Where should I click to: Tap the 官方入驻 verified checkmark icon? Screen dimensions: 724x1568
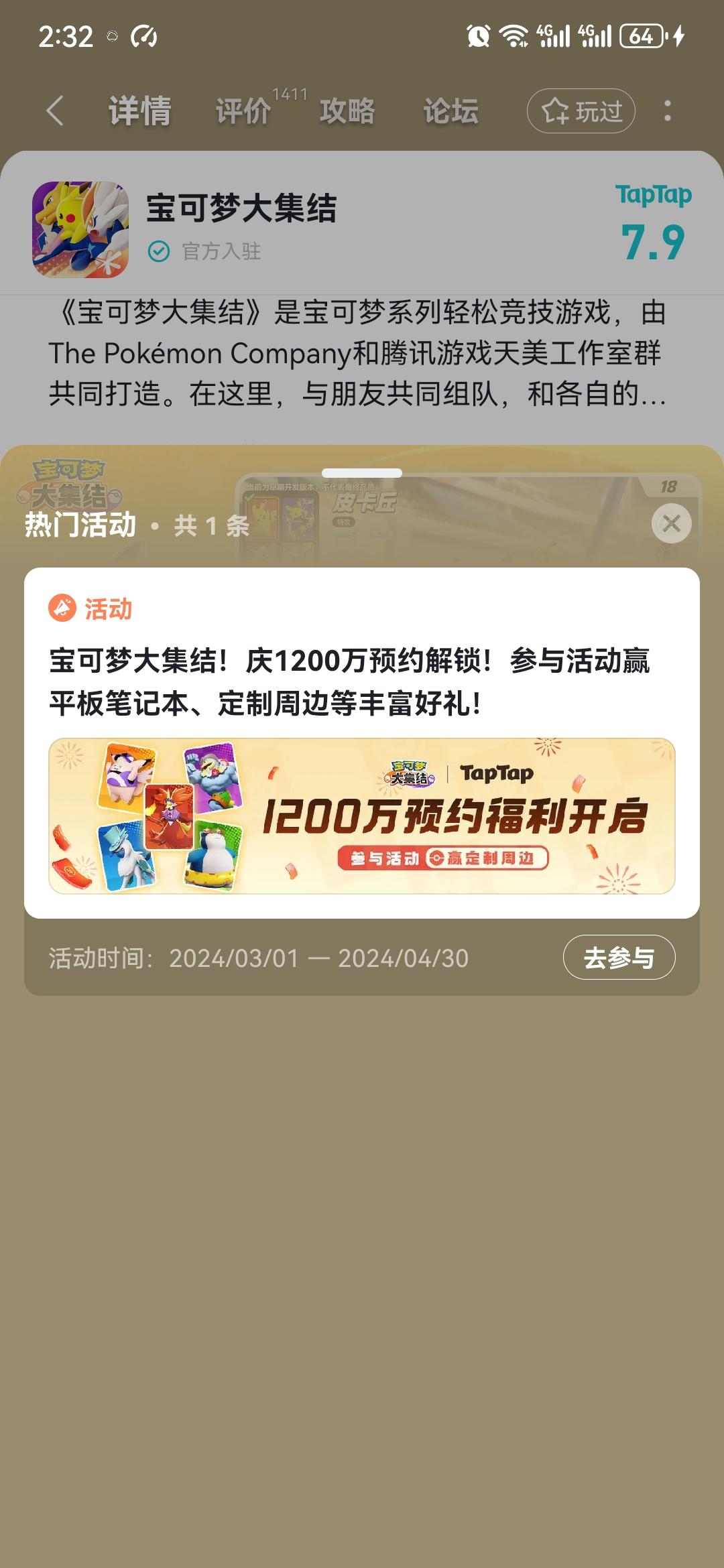pos(158,252)
